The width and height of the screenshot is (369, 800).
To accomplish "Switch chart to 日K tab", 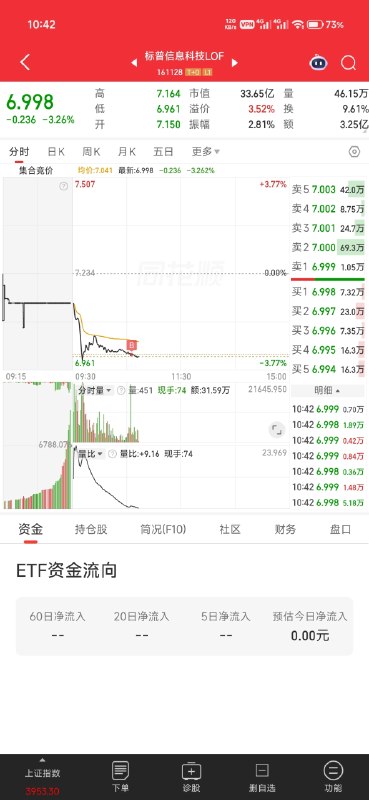I will [x=56, y=152].
